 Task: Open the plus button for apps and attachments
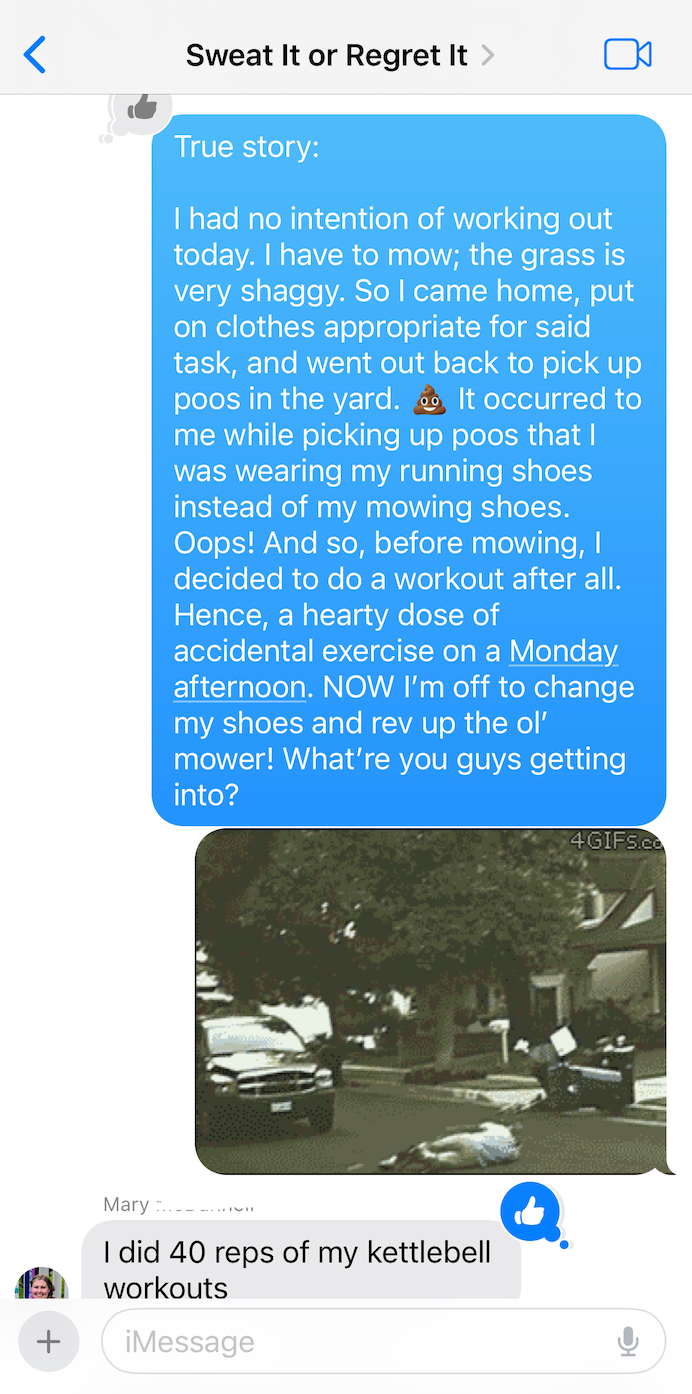(x=48, y=1341)
